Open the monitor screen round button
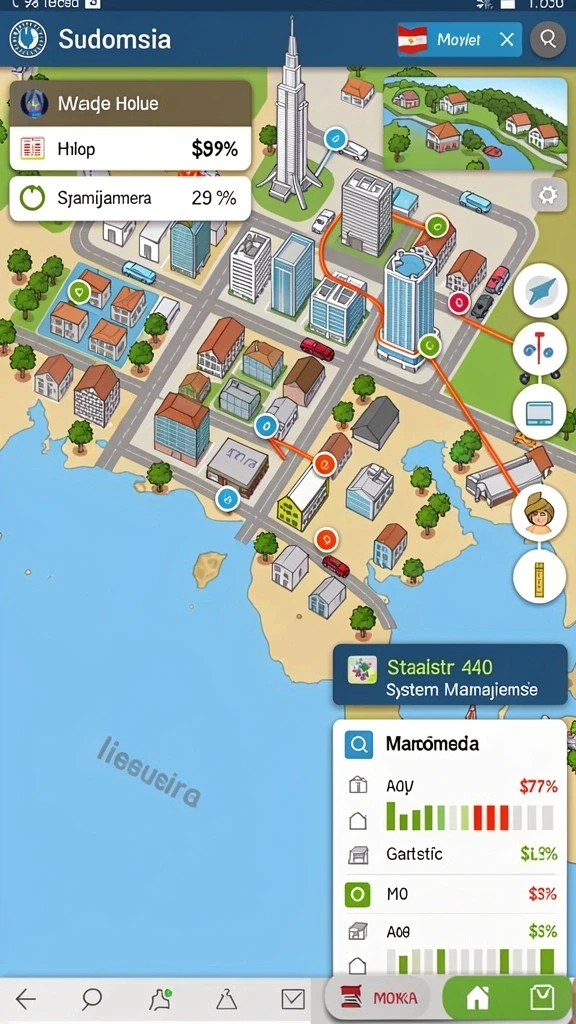 tap(539, 411)
